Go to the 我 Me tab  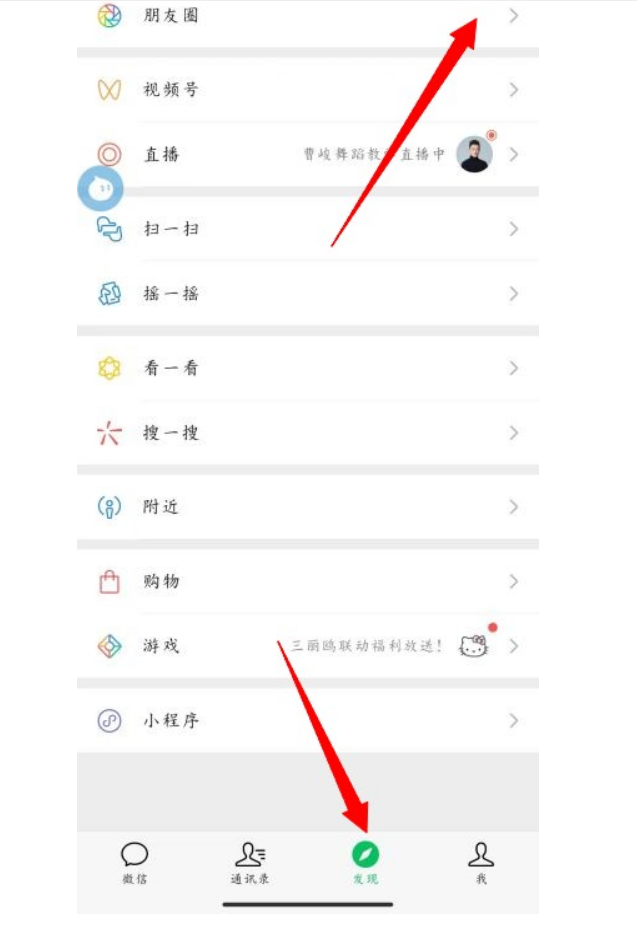(x=481, y=864)
